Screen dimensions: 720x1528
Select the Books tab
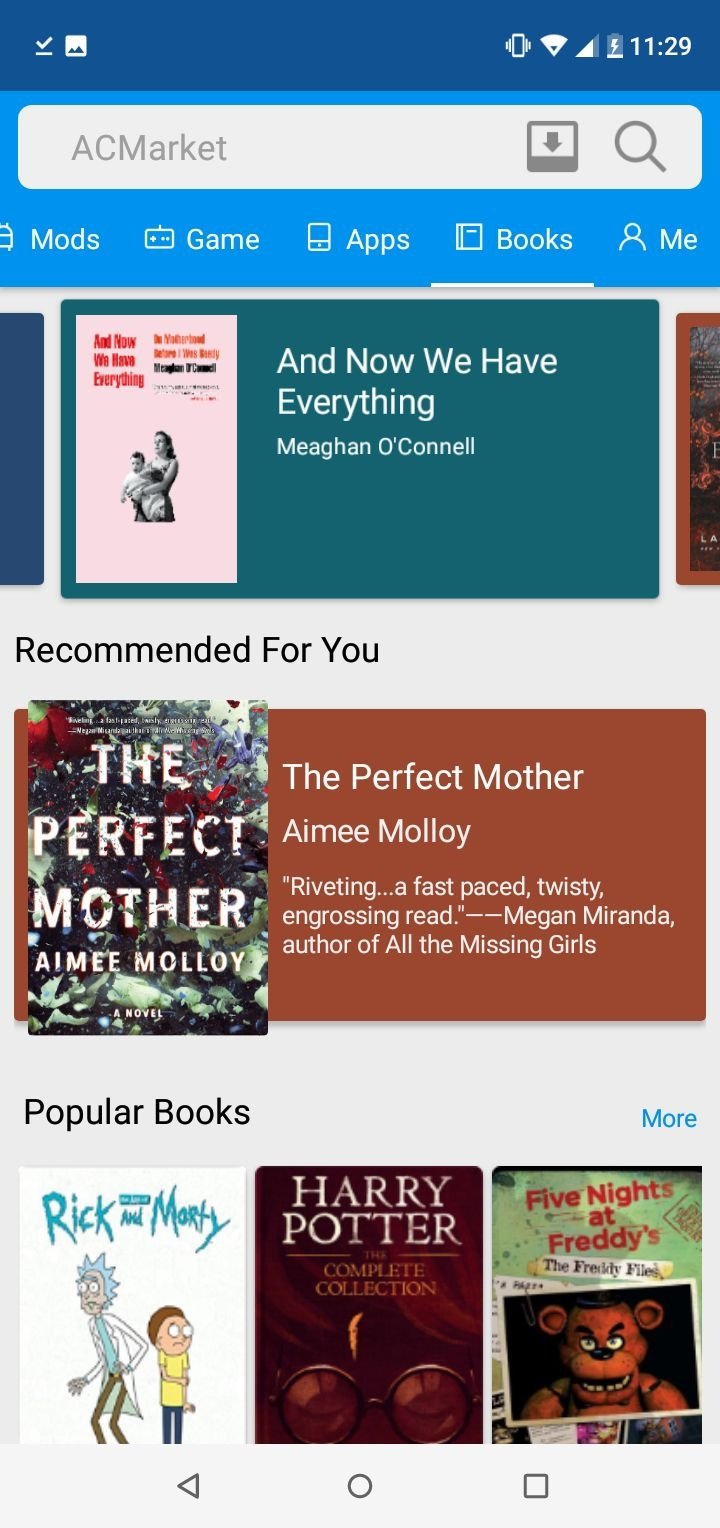(x=514, y=239)
